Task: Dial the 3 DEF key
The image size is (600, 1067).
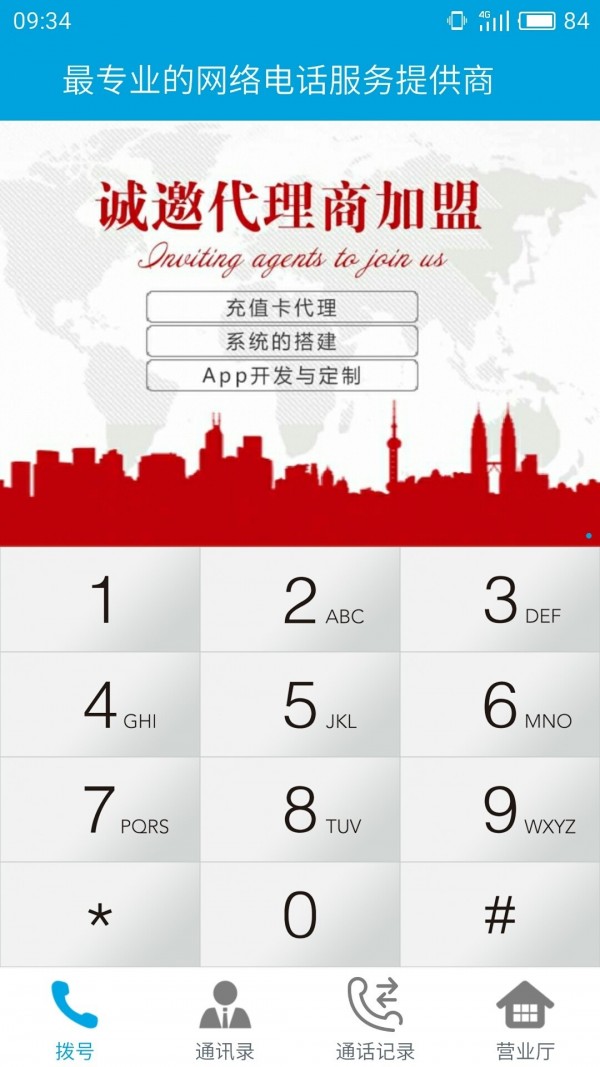Action: [x=500, y=600]
